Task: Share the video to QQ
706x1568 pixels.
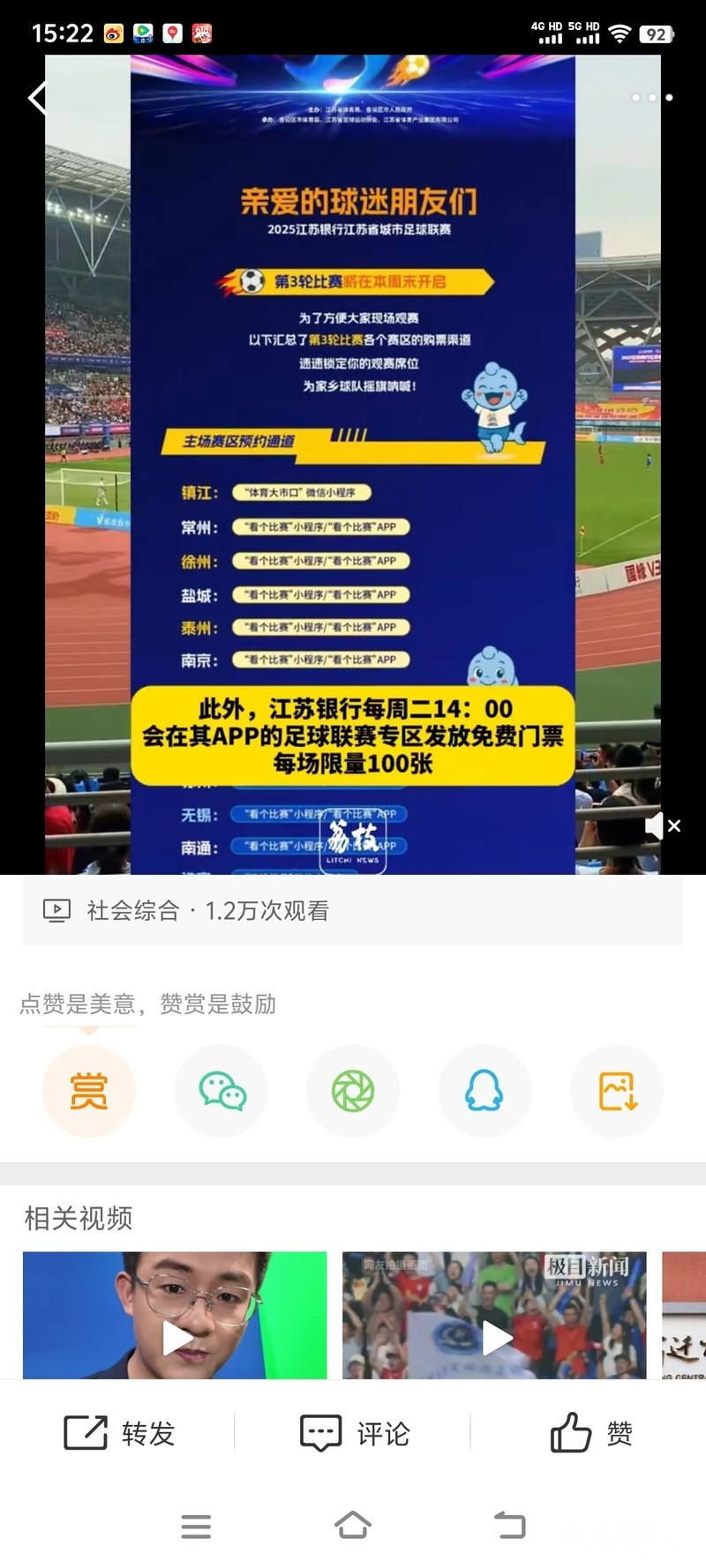Action: (484, 1091)
